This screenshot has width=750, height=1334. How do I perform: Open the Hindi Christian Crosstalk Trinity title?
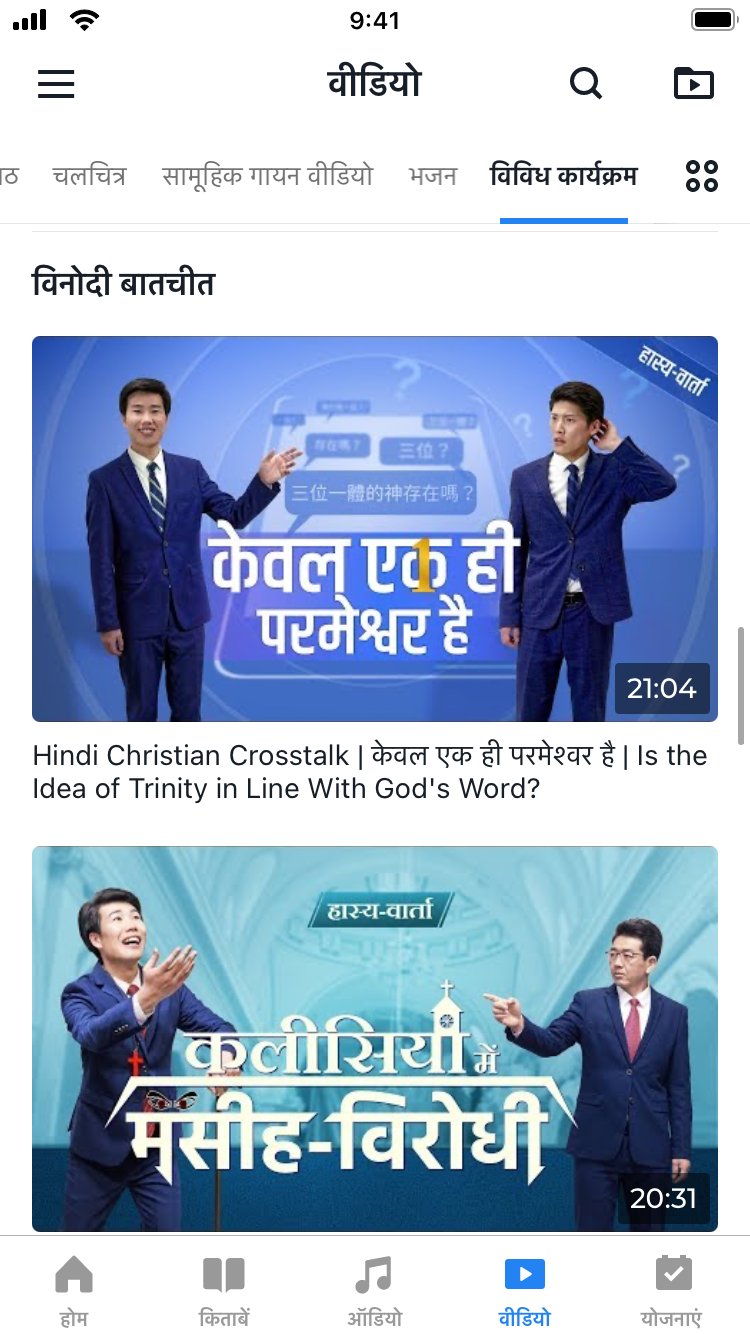click(x=370, y=772)
